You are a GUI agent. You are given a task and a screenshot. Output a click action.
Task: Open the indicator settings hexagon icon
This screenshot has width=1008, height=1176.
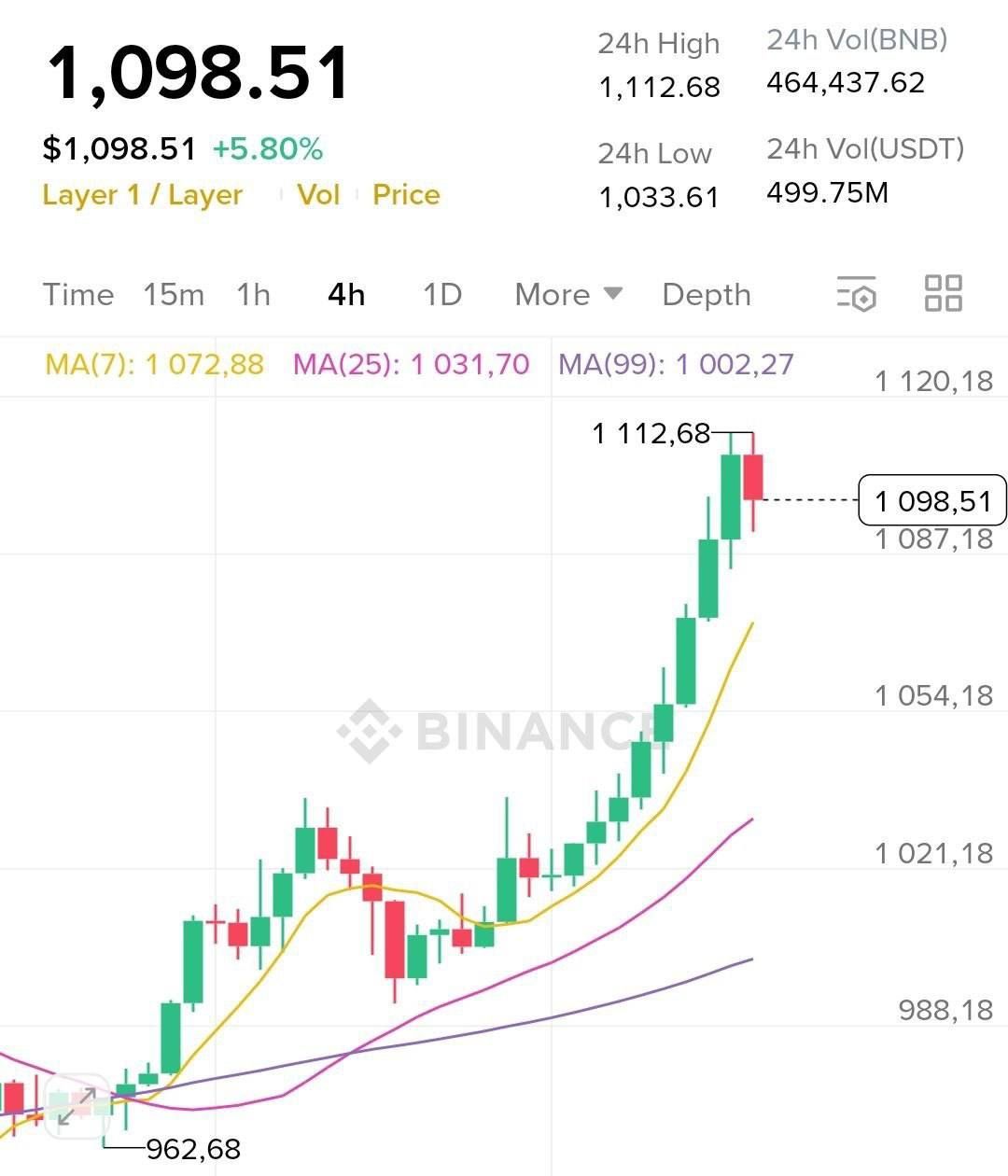tap(858, 294)
